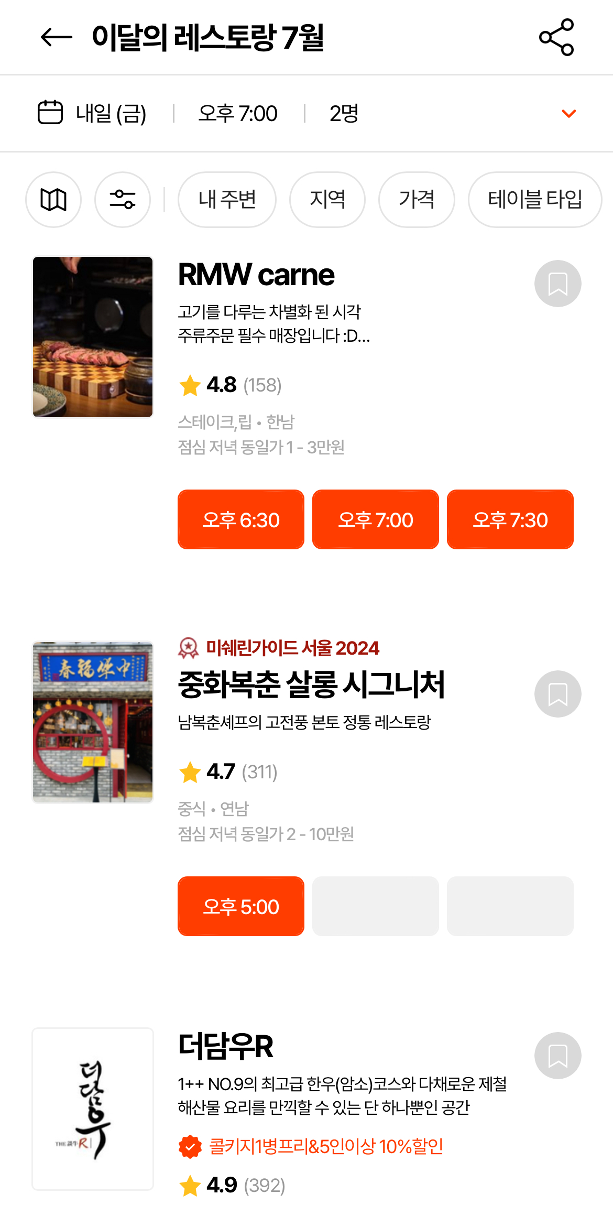Open the map view icon
The height and width of the screenshot is (1216, 614).
[x=53, y=200]
